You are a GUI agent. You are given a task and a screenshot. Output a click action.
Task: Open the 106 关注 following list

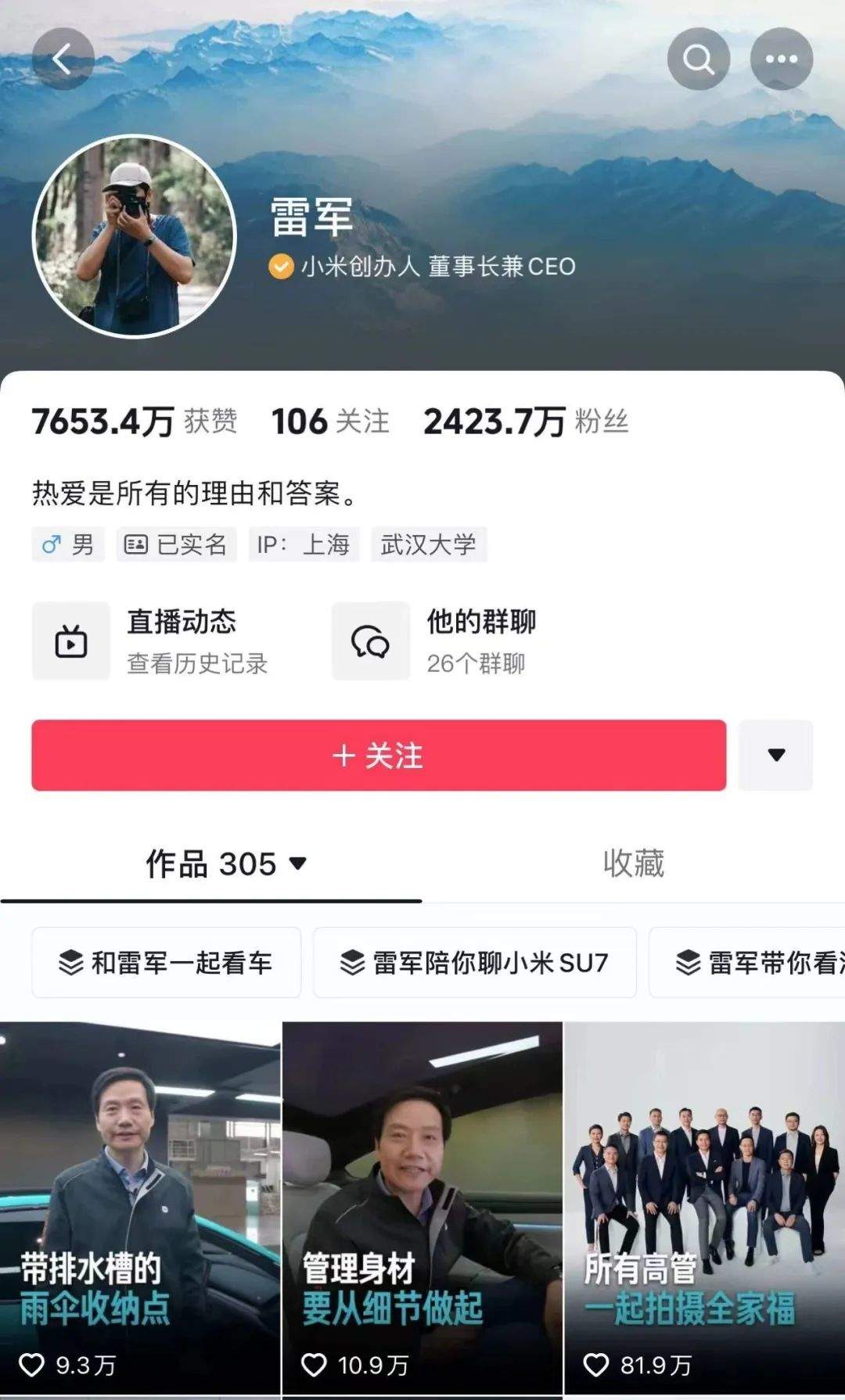[x=329, y=422]
